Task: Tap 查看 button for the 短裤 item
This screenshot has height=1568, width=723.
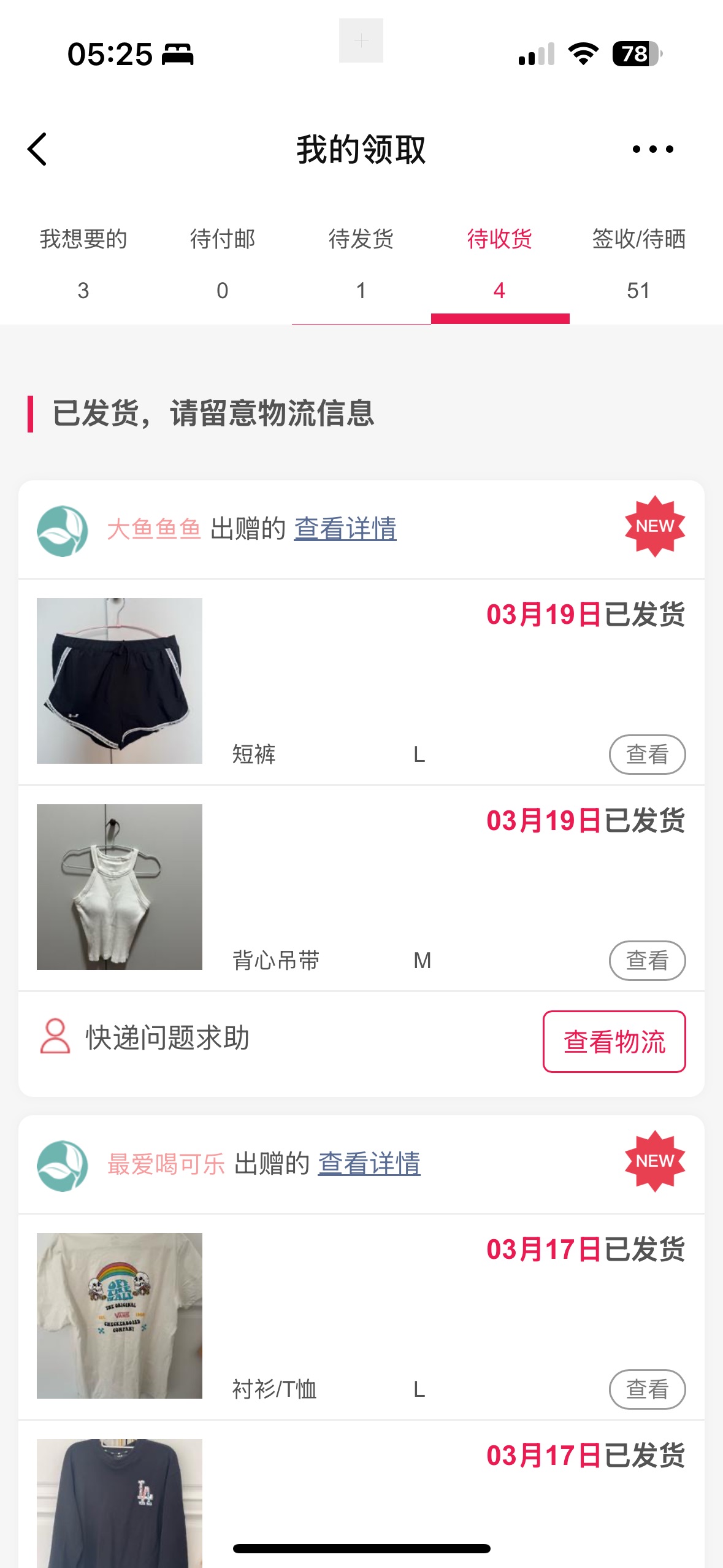Action: (647, 754)
